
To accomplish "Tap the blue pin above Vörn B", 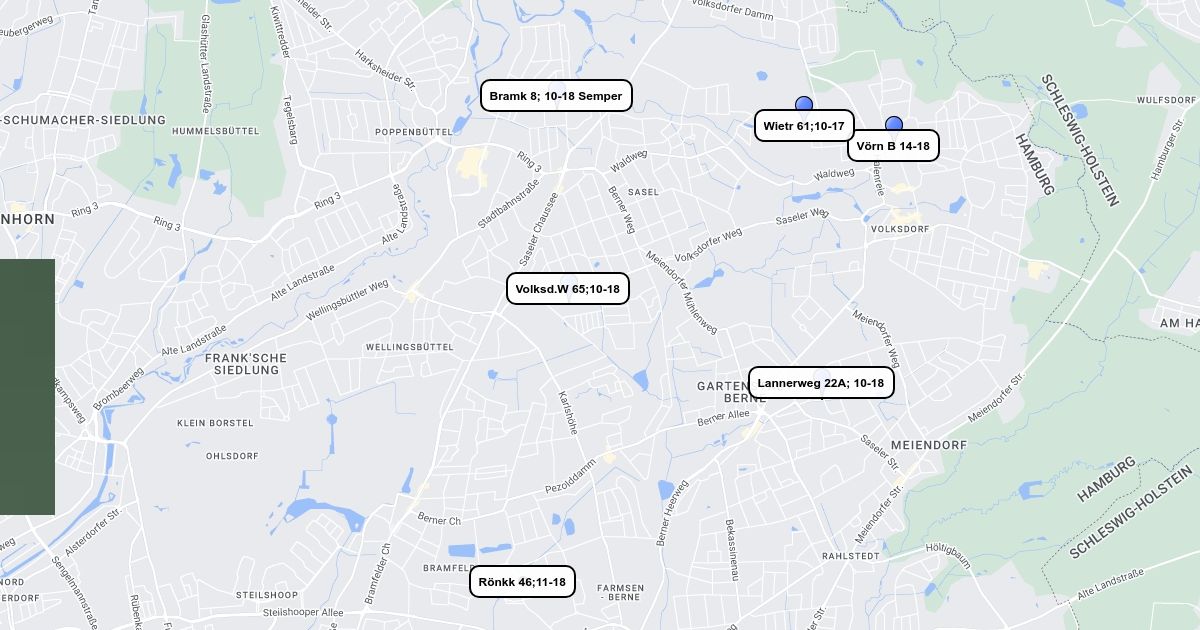I will click(x=894, y=123).
